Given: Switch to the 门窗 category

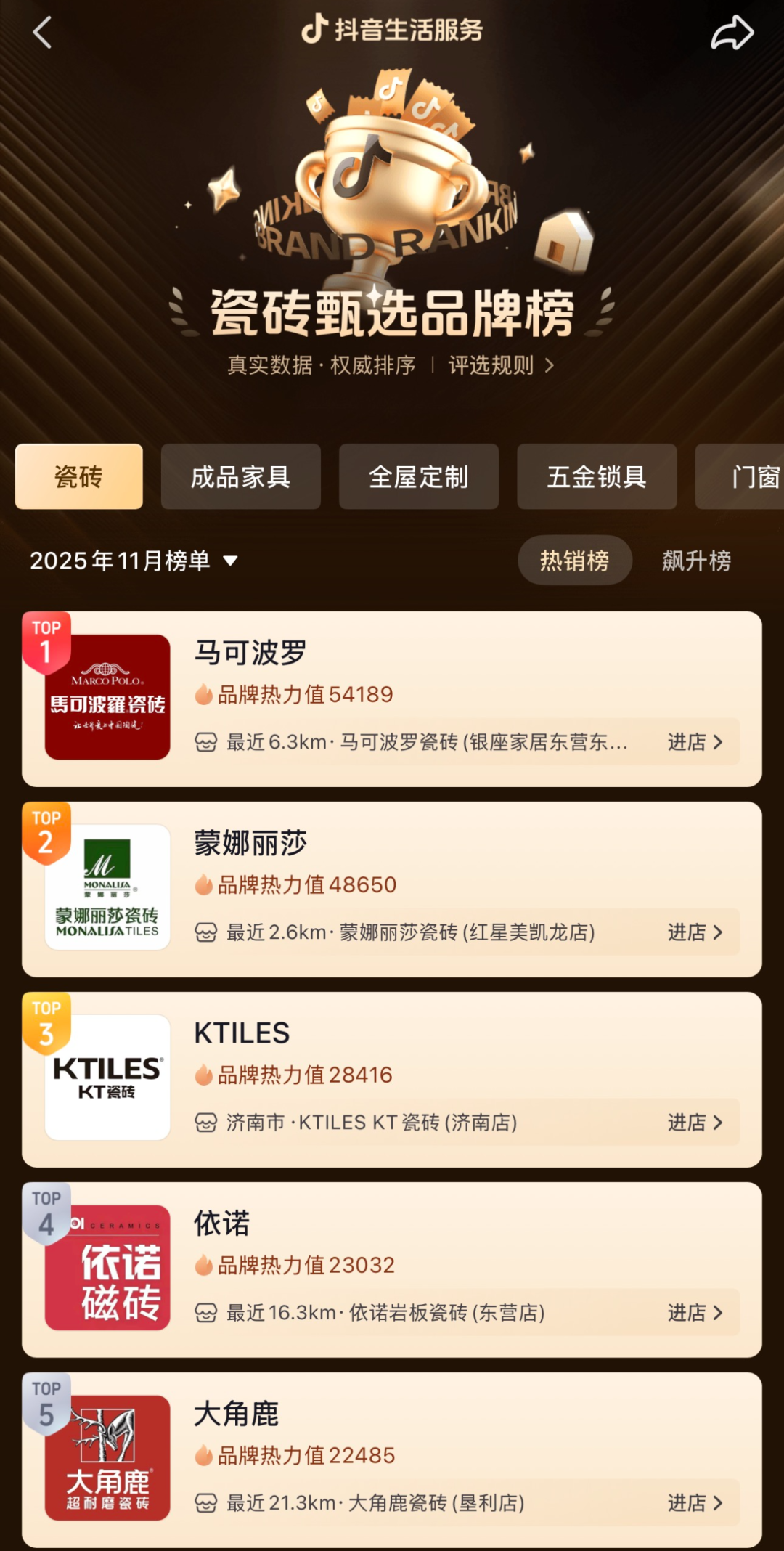Looking at the screenshot, I should (x=748, y=477).
